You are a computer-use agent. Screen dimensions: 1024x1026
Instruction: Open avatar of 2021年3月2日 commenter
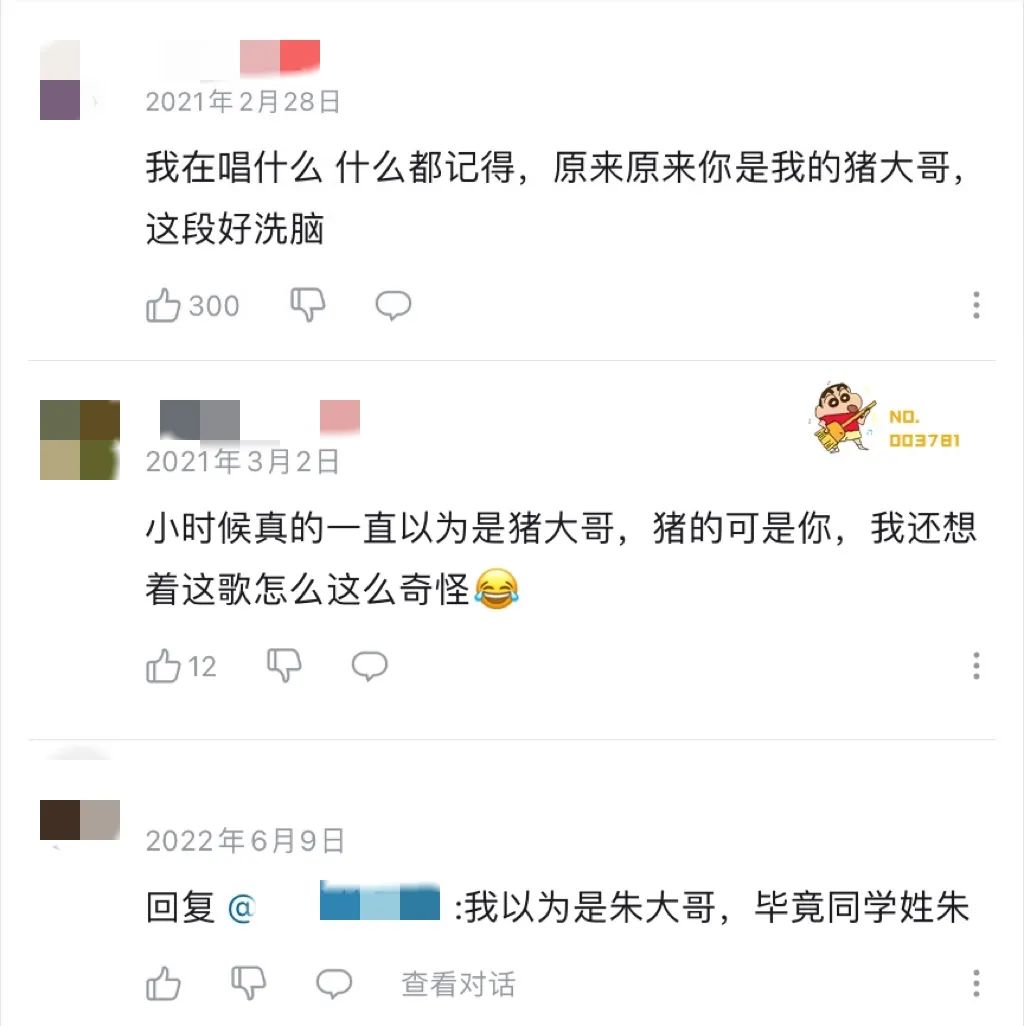(80, 440)
